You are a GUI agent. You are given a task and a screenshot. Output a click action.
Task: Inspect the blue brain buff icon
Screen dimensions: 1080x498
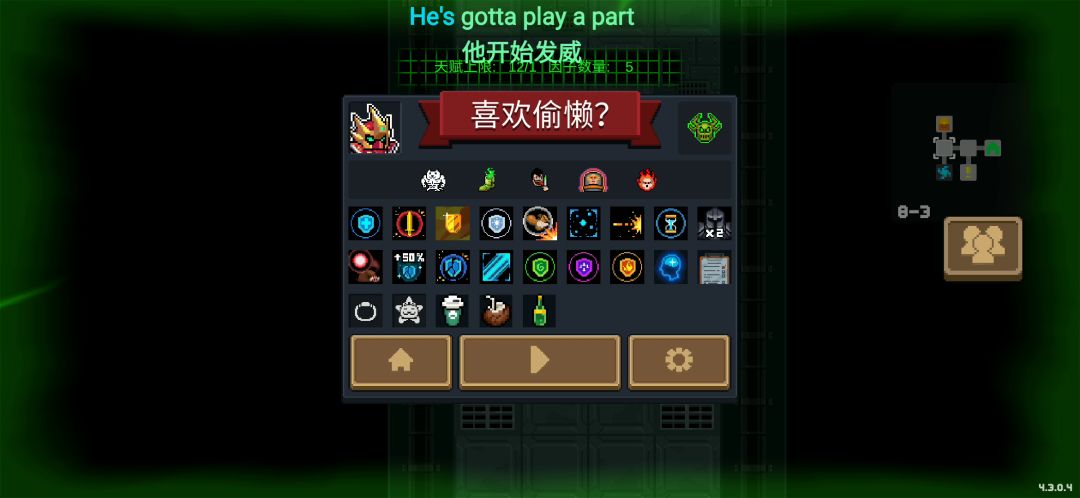click(x=671, y=267)
